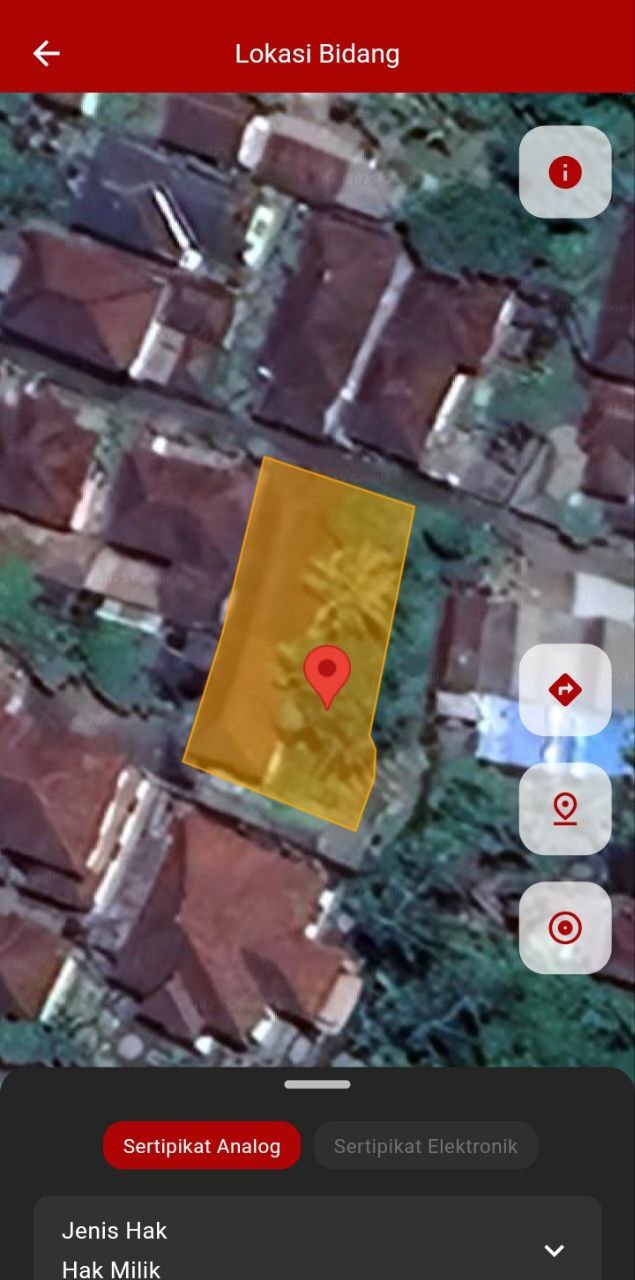Select Sertipikat Analog tab
635x1280 pixels.
pos(201,1146)
